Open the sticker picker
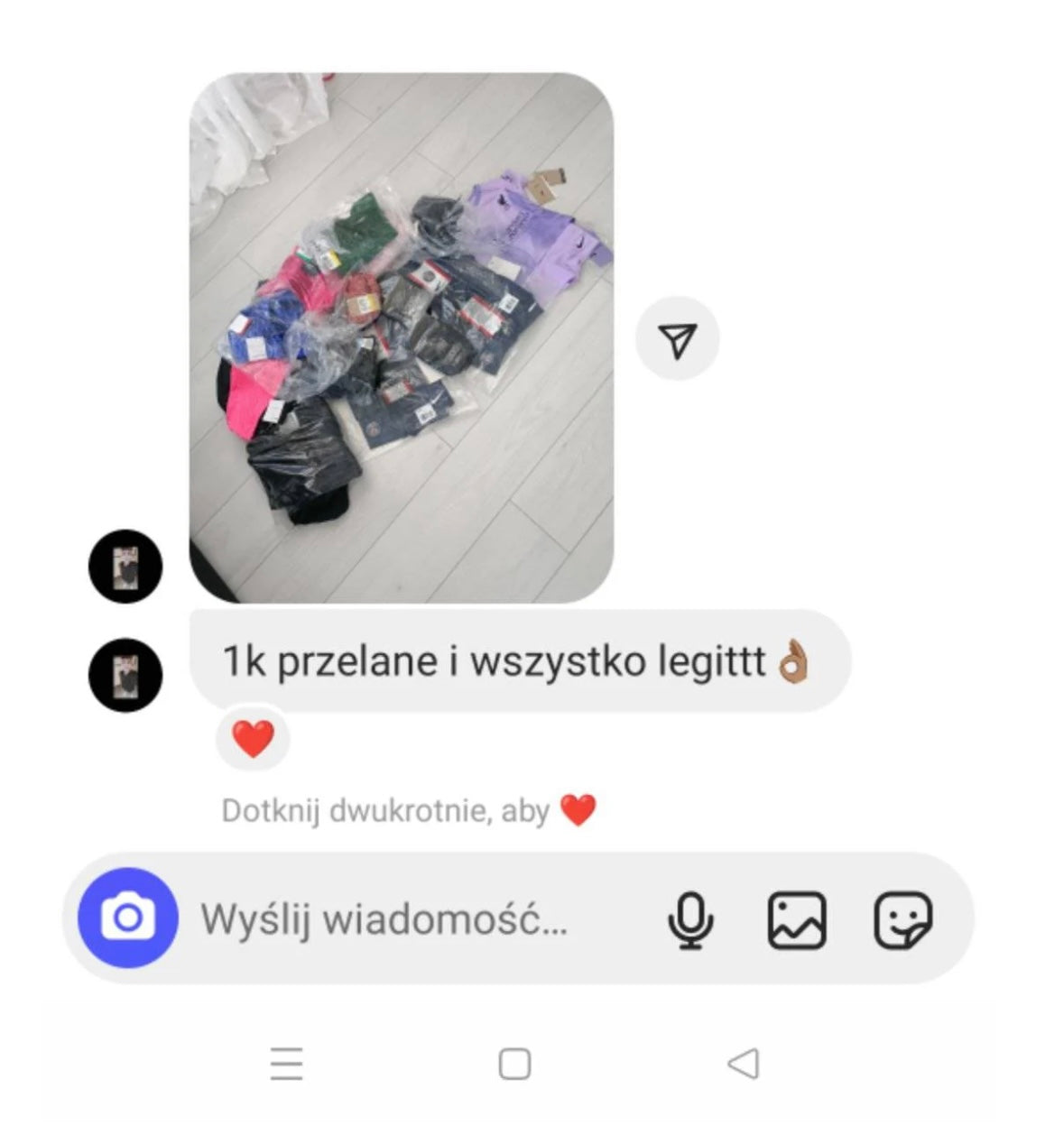Viewport: 1064px width, 1135px height. coord(902,920)
